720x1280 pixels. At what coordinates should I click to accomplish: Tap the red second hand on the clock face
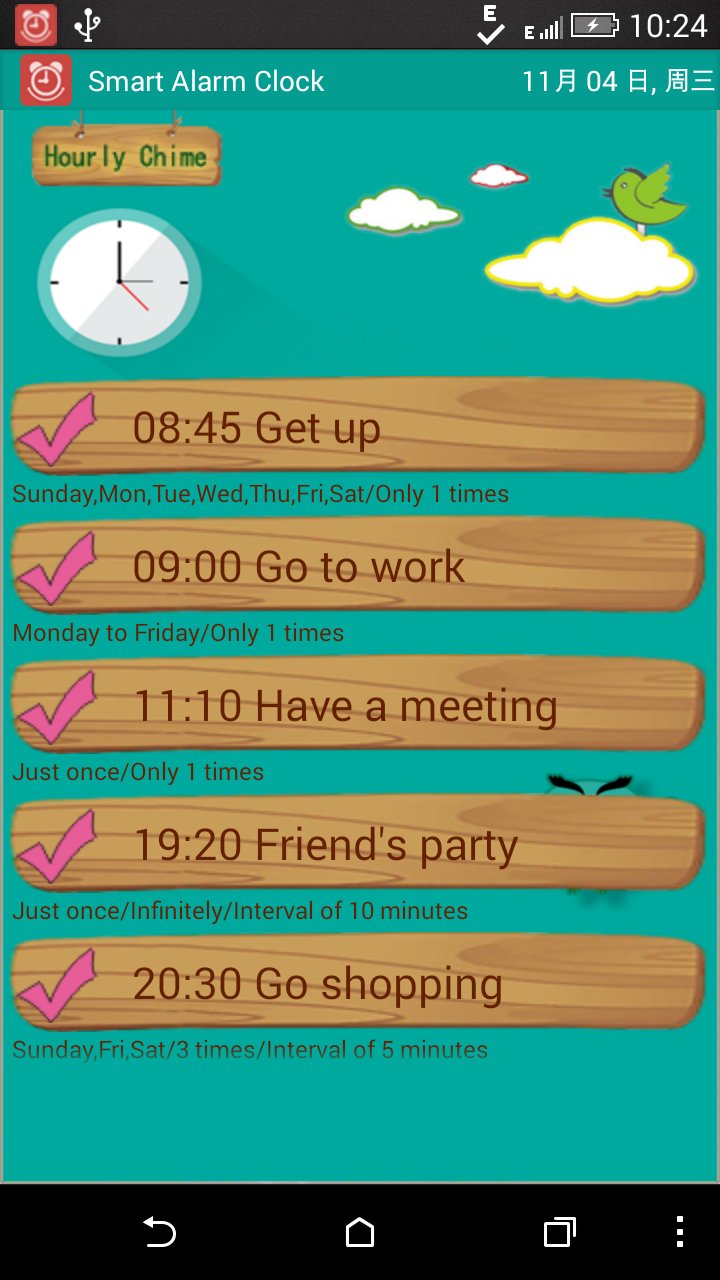tap(135, 295)
